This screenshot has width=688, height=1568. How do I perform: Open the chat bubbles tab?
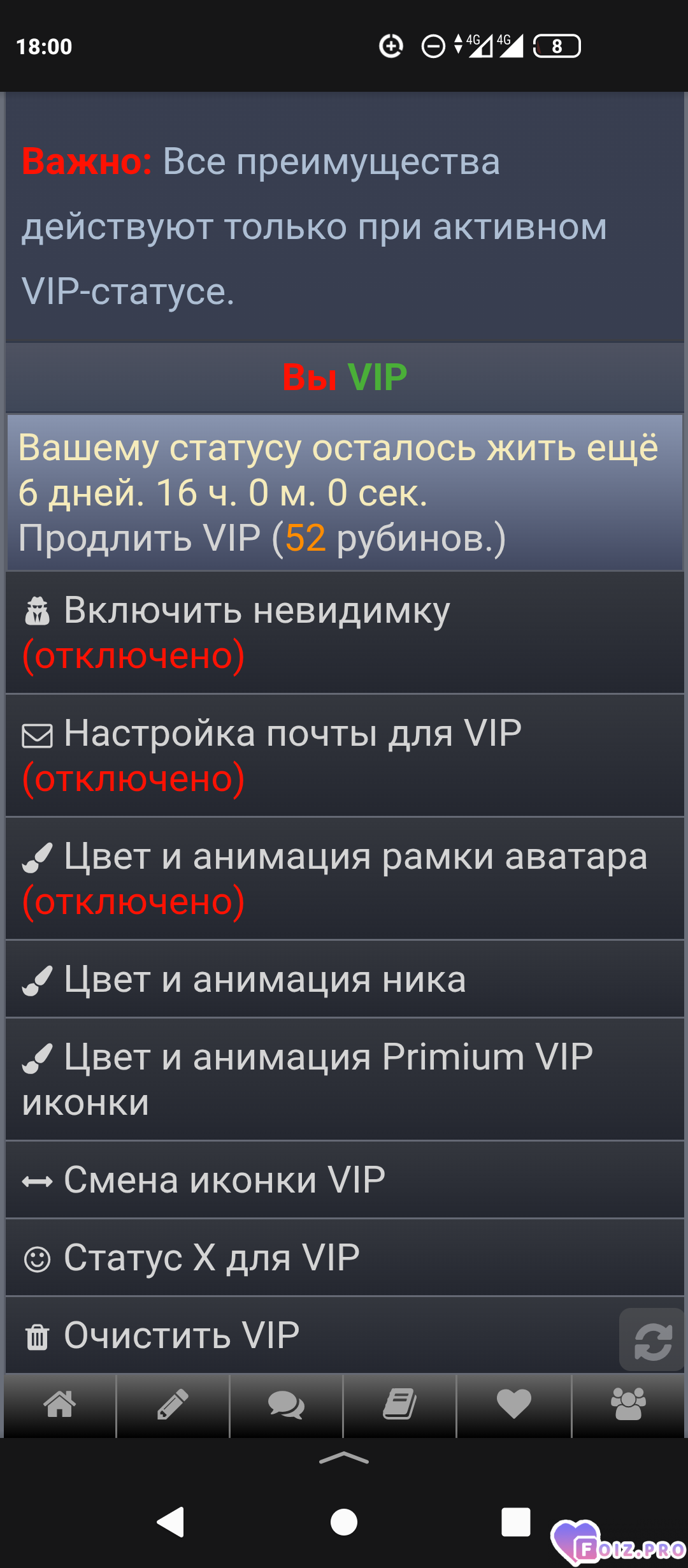(286, 1404)
